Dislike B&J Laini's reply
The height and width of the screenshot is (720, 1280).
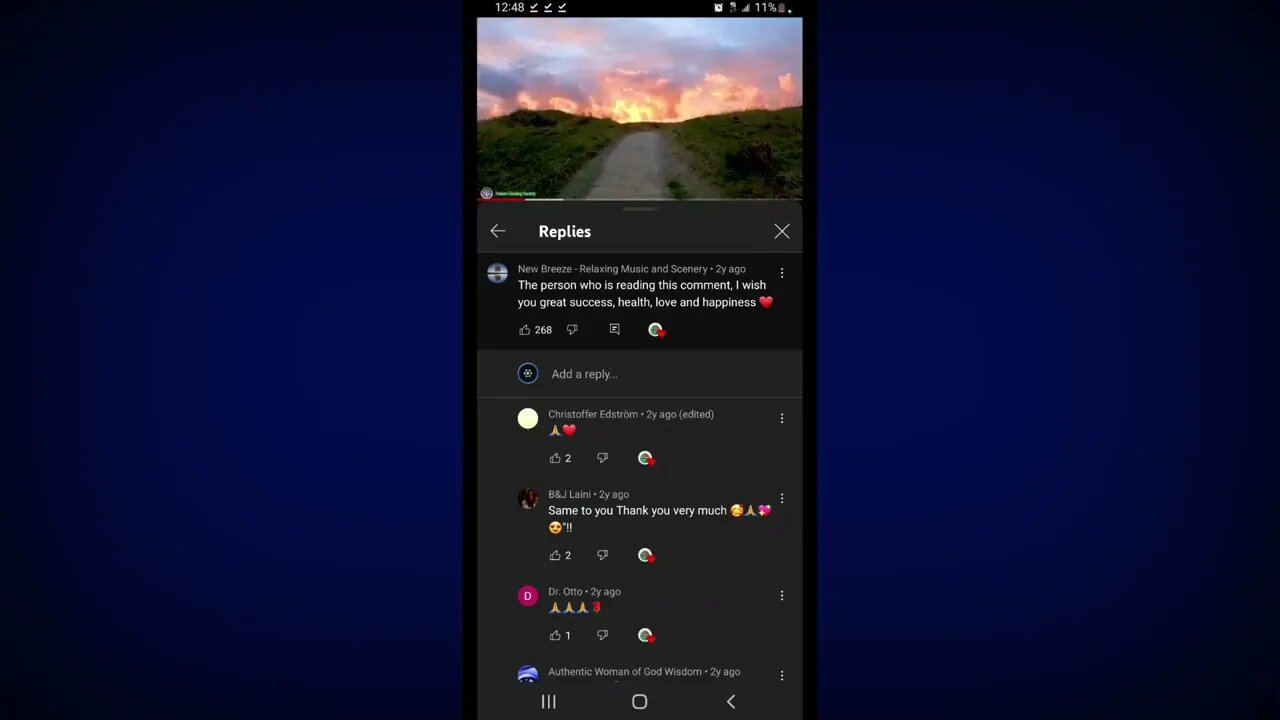pyautogui.click(x=602, y=555)
